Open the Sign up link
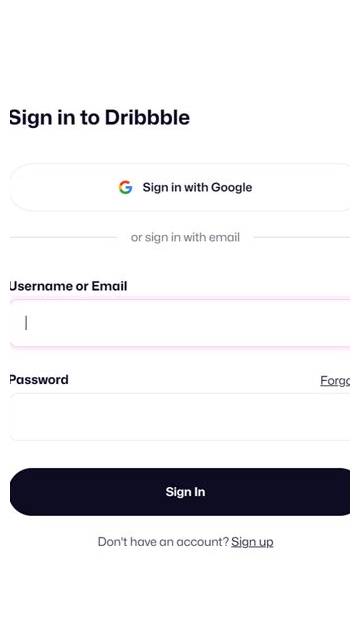 (252, 542)
